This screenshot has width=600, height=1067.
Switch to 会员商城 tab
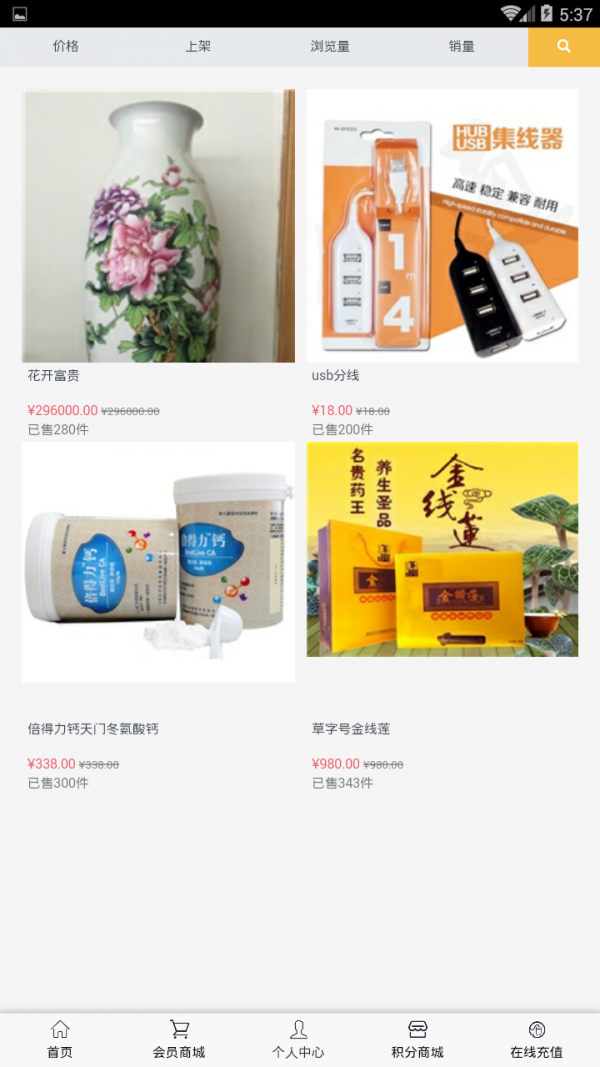179,1040
